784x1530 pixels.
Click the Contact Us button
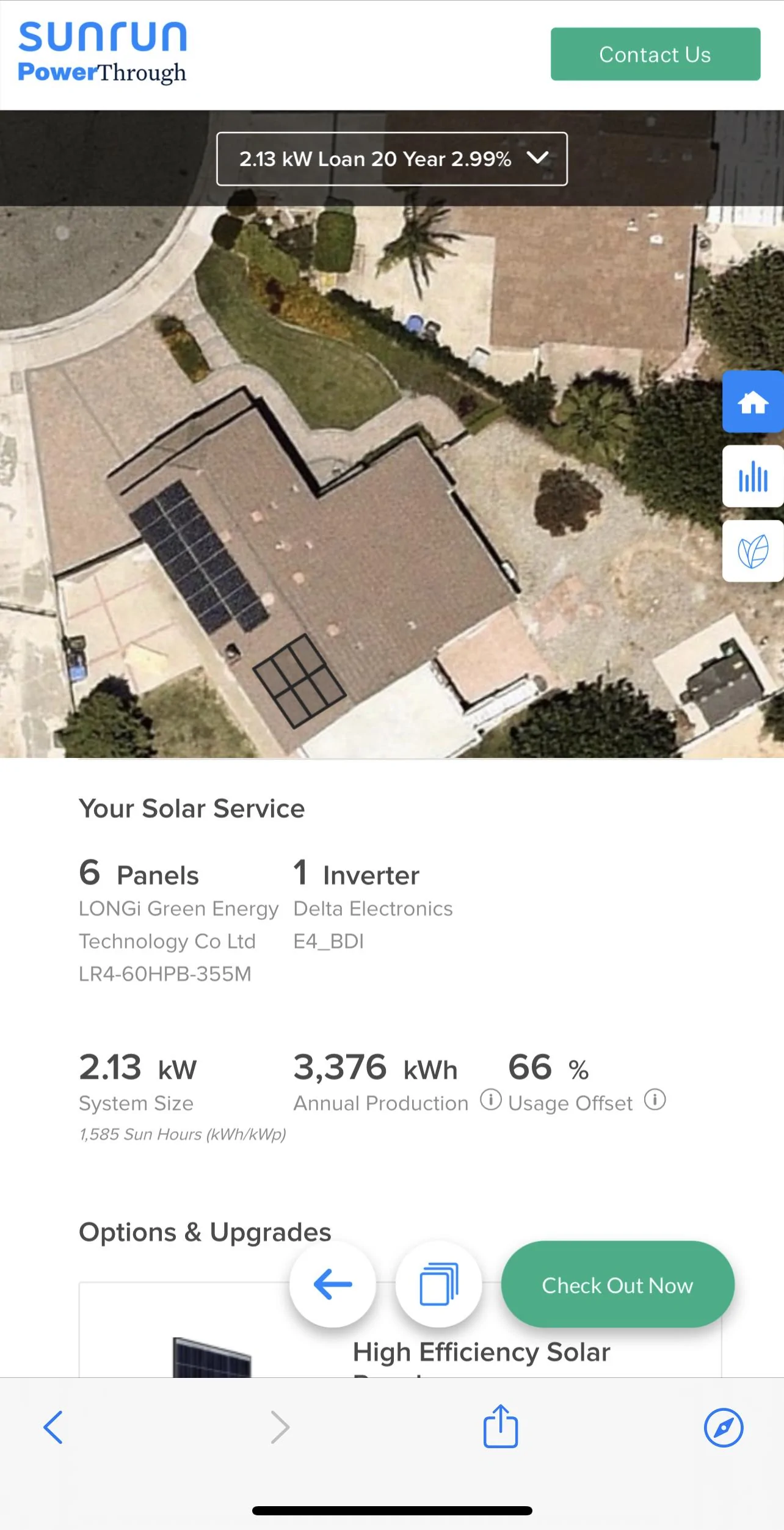(655, 54)
